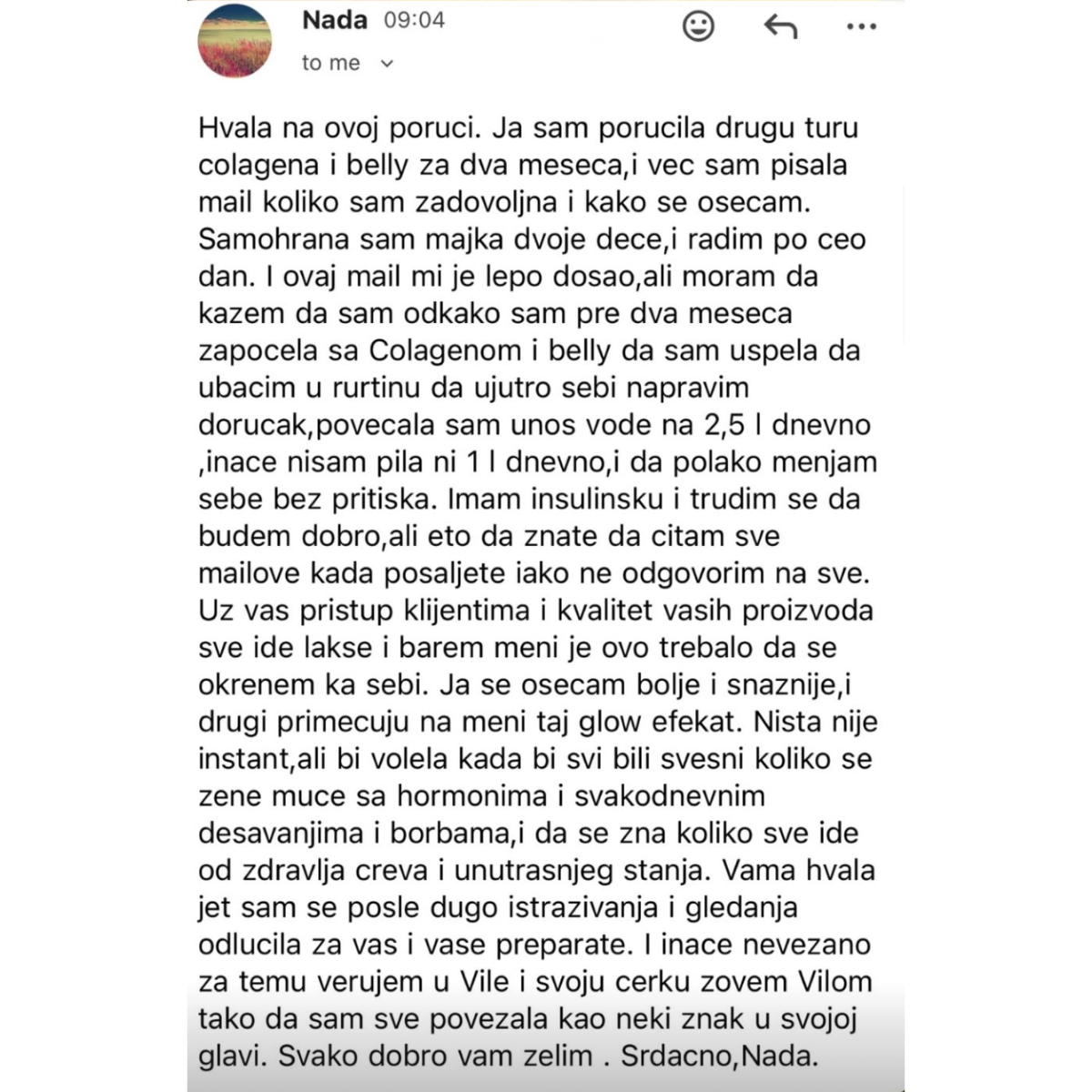Expand recipient details next to "to me"
Image resolution: width=1092 pixels, height=1092 pixels.
click(387, 64)
